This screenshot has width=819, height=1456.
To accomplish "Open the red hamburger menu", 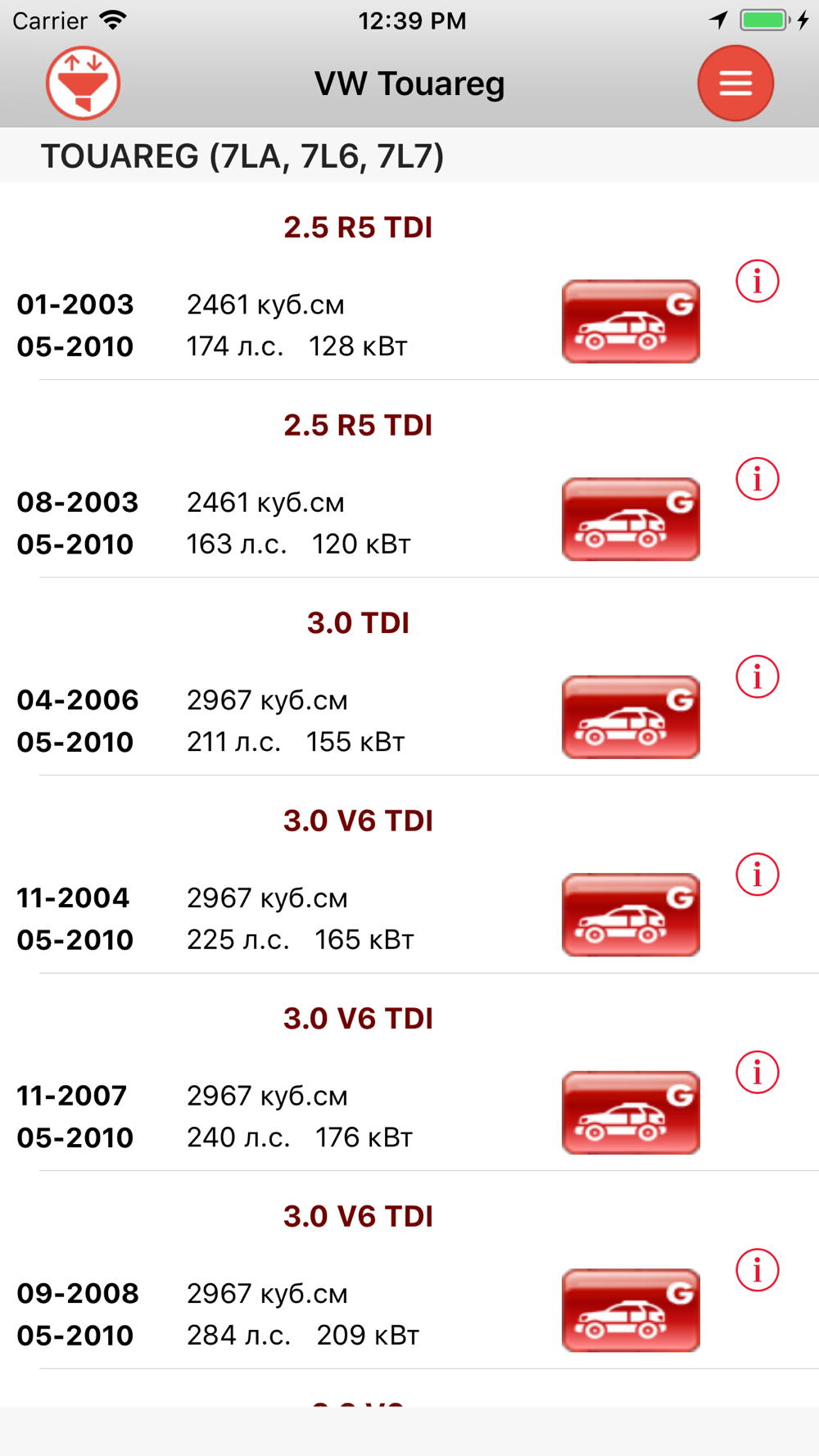I will [x=735, y=83].
